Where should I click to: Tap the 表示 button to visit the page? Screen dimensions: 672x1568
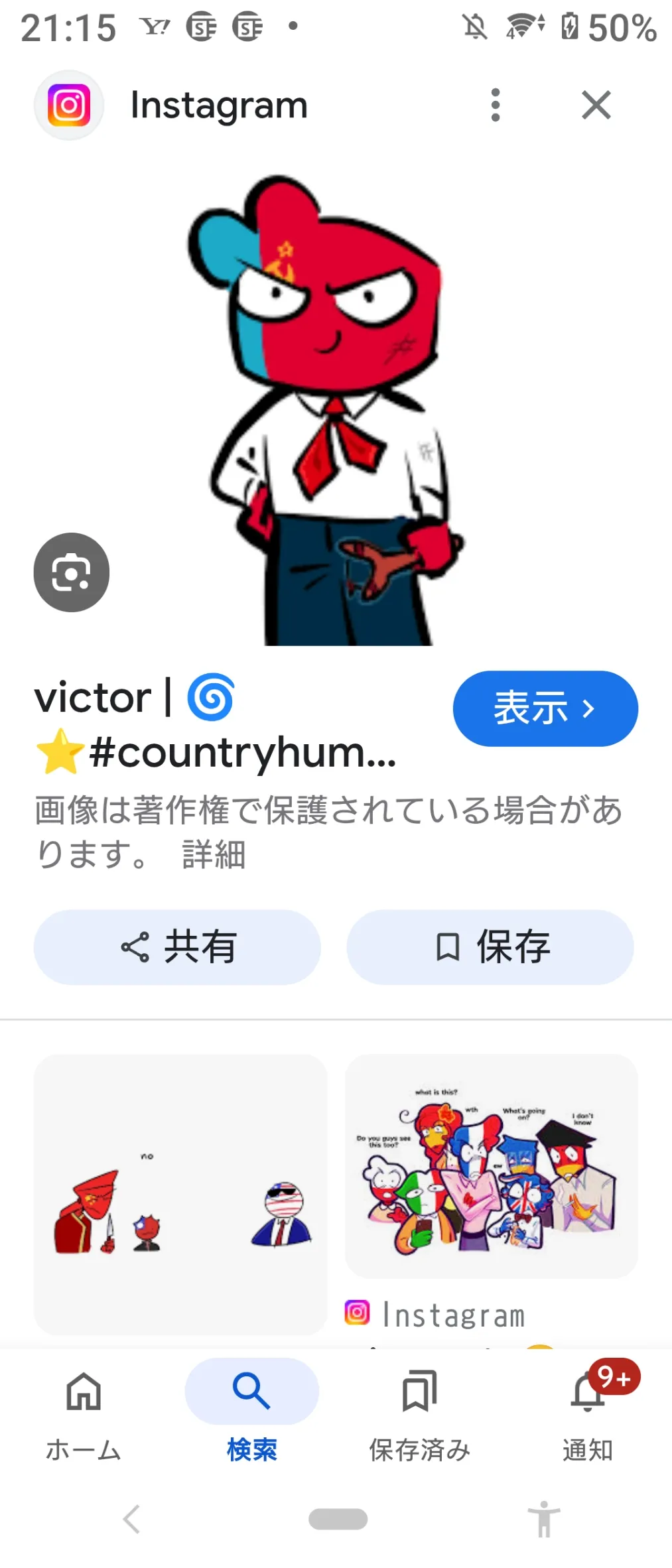point(545,708)
